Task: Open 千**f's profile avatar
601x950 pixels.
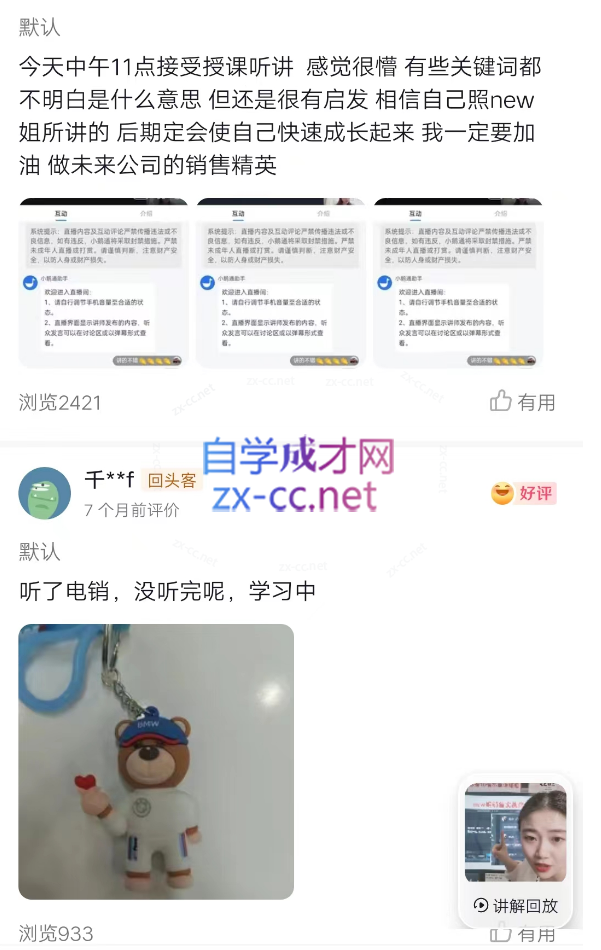Action: coord(44,493)
